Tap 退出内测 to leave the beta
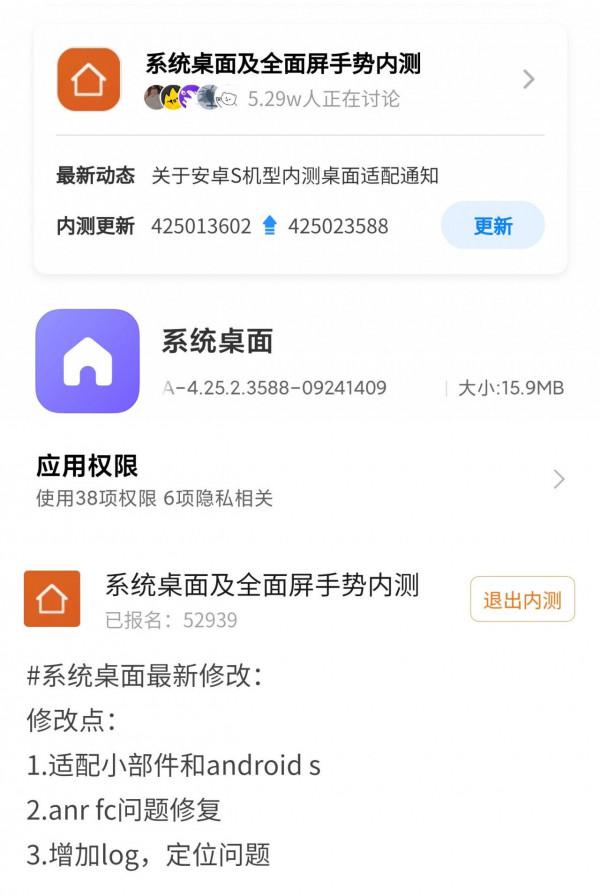 pyautogui.click(x=522, y=600)
